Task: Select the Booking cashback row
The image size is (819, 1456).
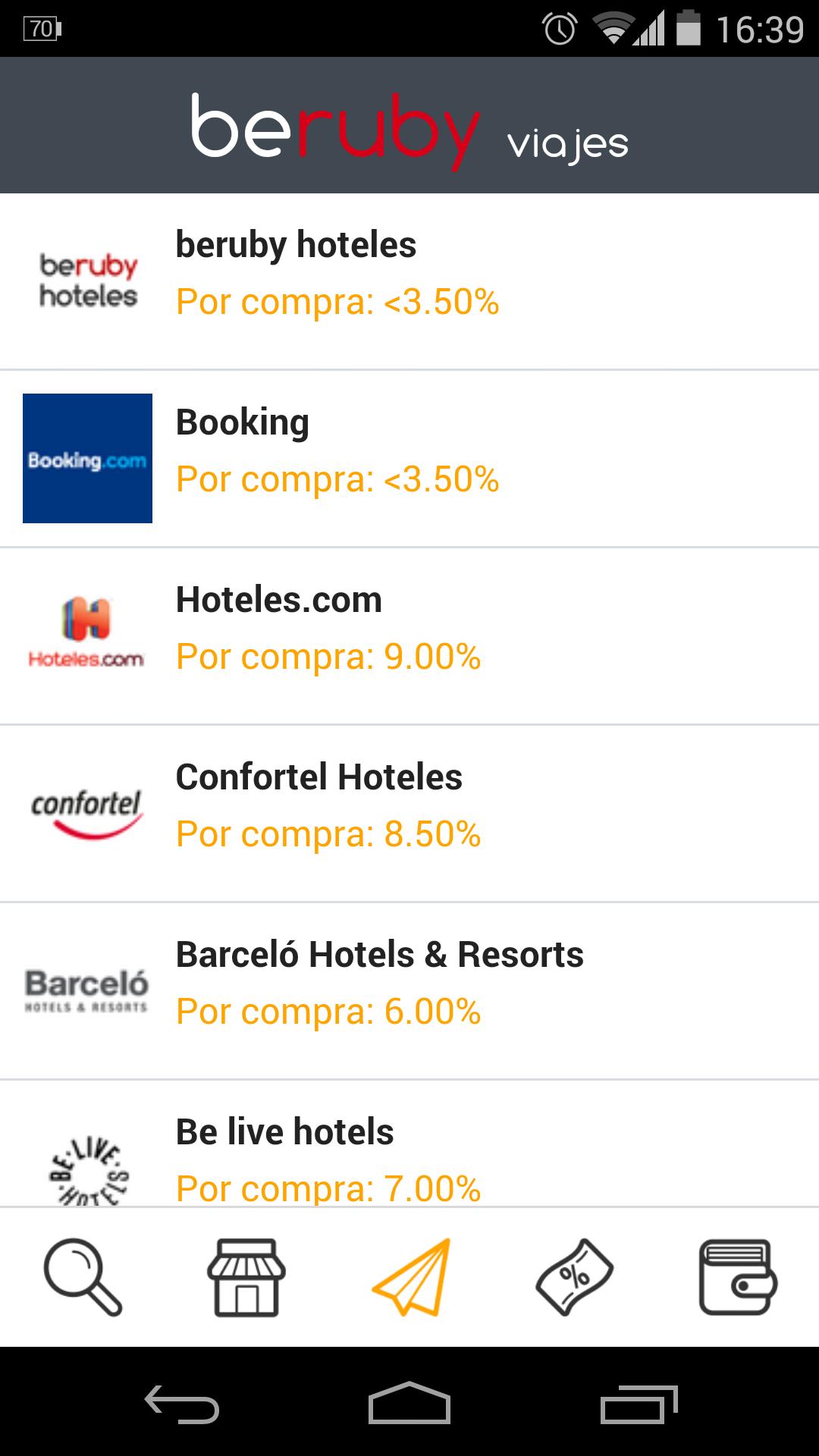Action: point(409,458)
